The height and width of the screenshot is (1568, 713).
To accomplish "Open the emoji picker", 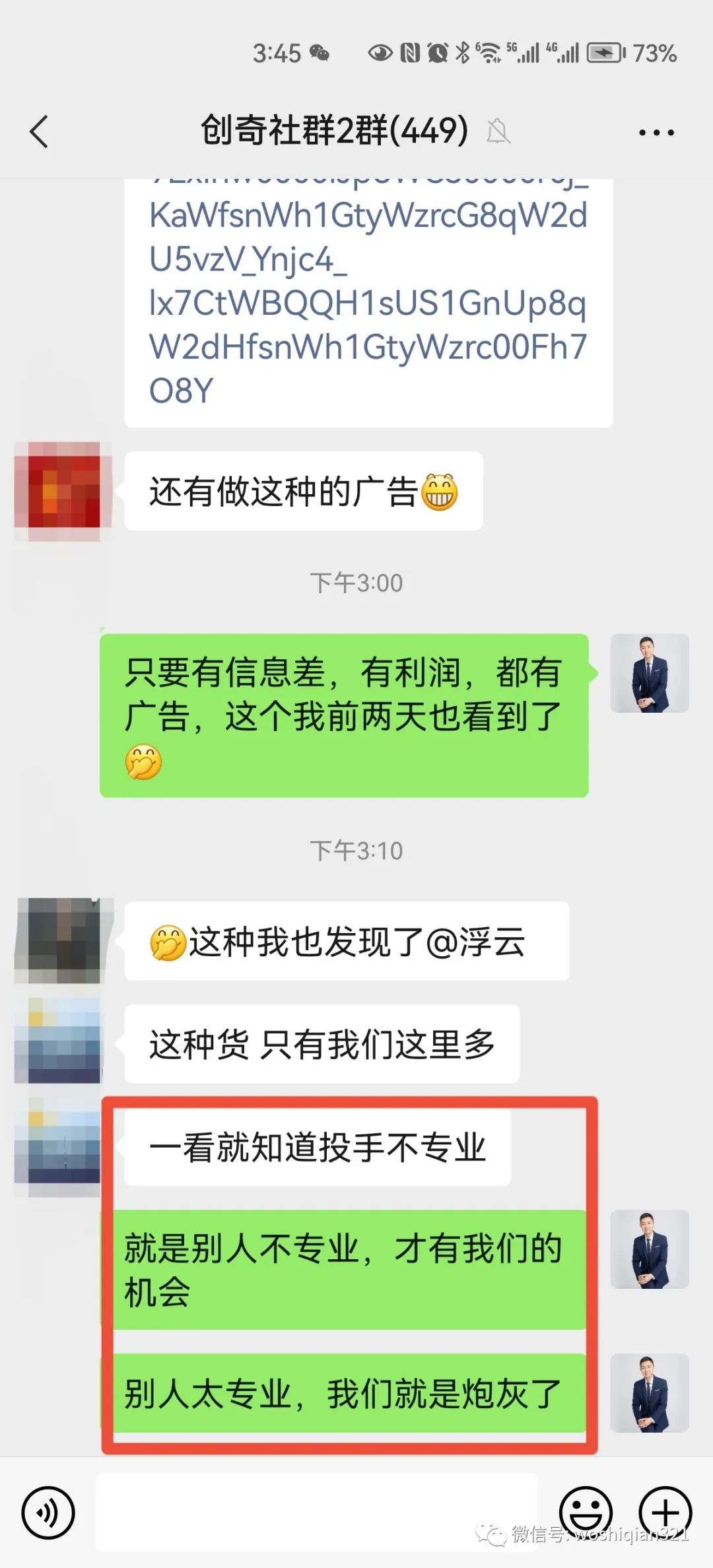I will (585, 1512).
